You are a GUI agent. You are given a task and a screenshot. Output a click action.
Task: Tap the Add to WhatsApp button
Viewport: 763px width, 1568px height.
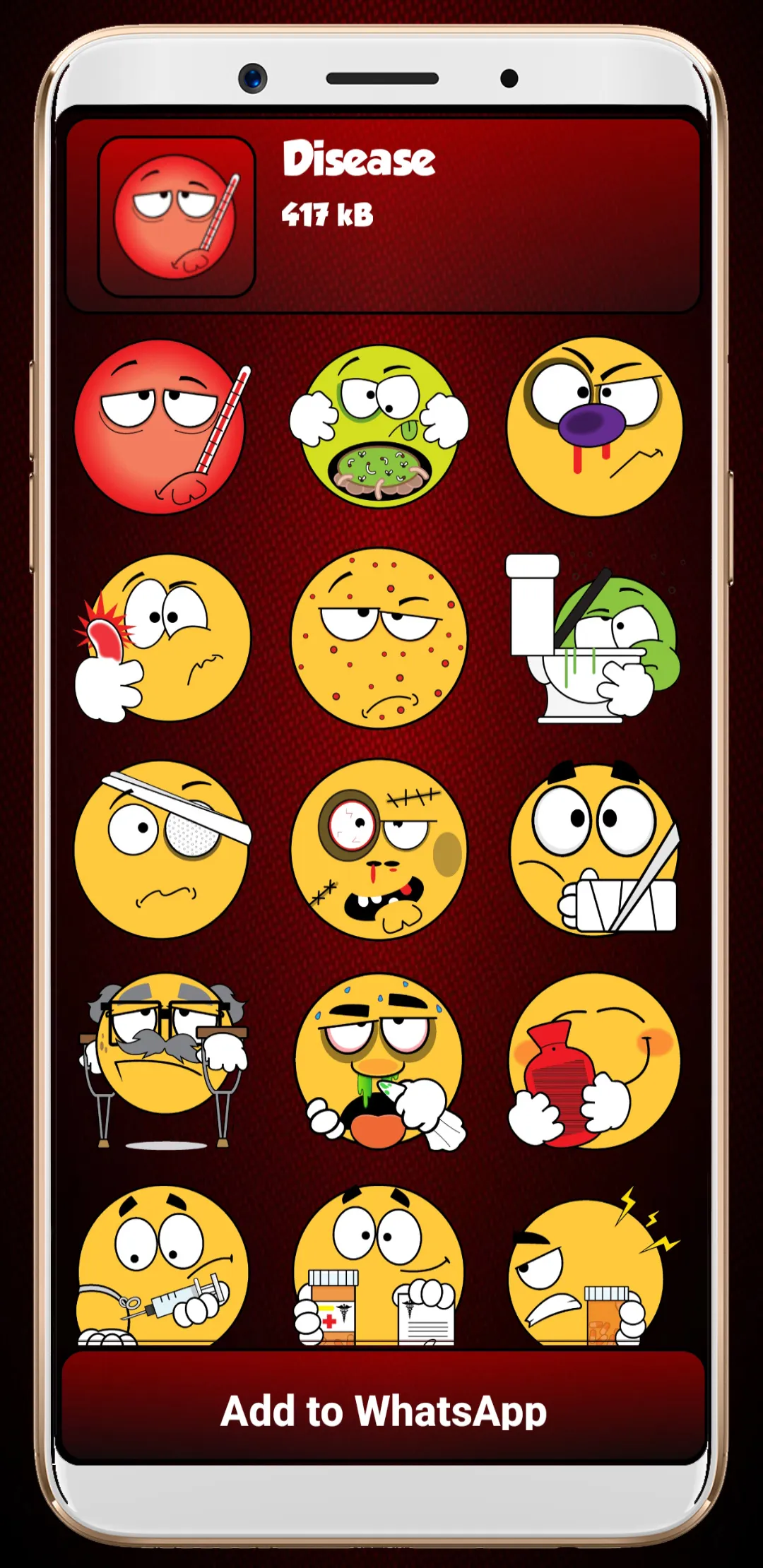pyautogui.click(x=382, y=1410)
